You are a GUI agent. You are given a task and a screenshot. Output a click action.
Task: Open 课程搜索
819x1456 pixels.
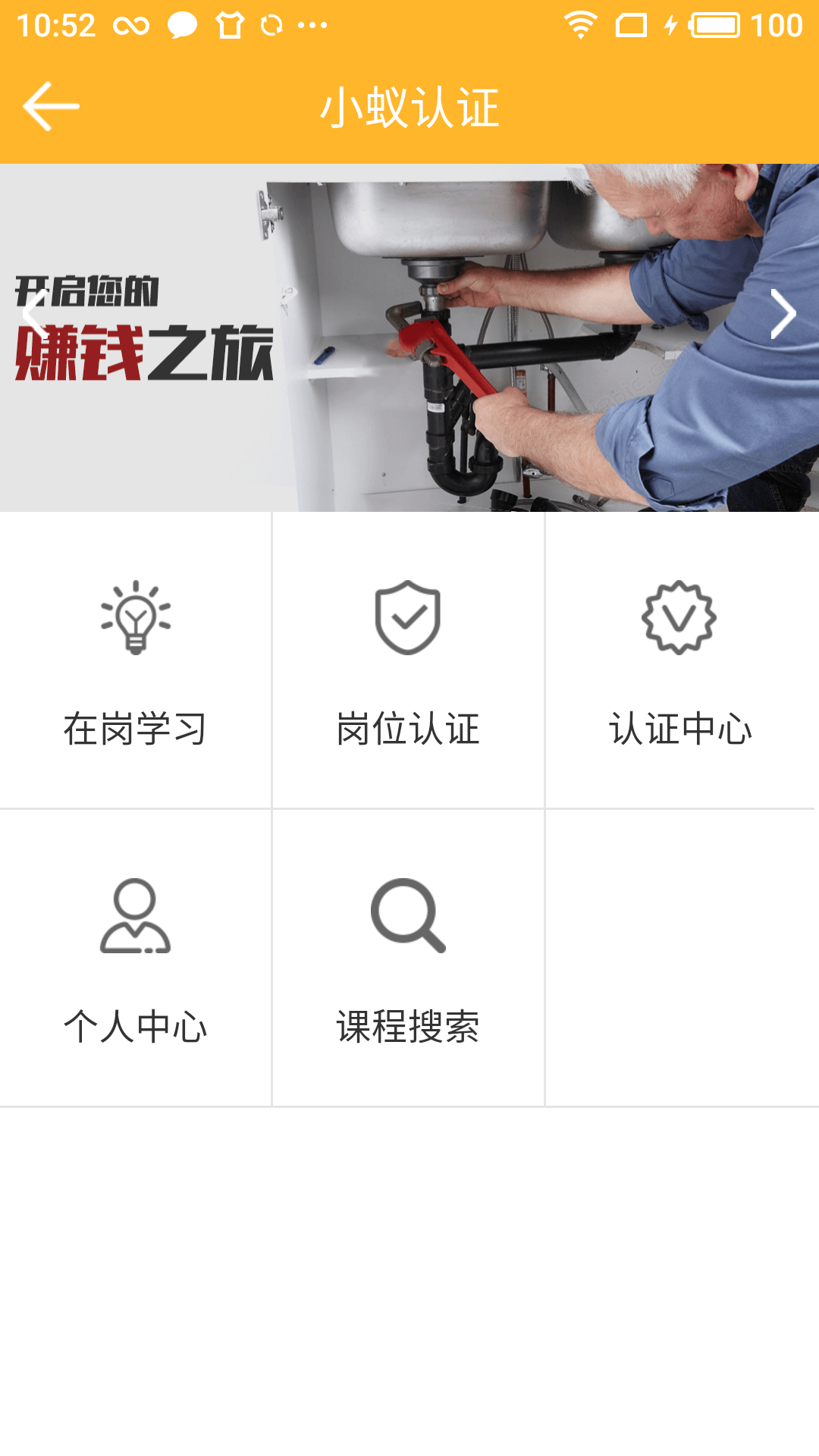pyautogui.click(x=408, y=958)
